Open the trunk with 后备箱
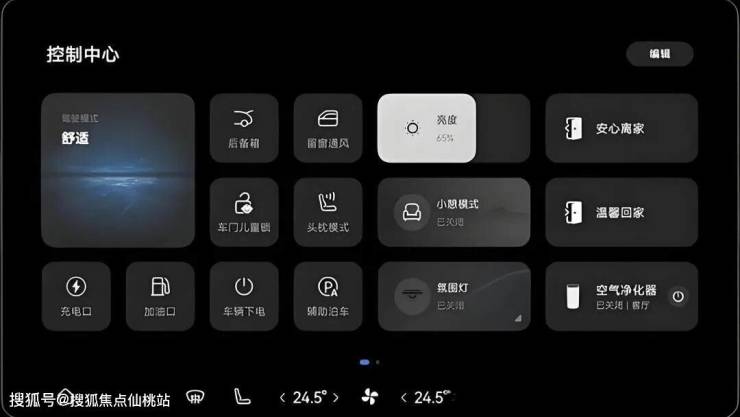This screenshot has height=417, width=740. [244, 128]
